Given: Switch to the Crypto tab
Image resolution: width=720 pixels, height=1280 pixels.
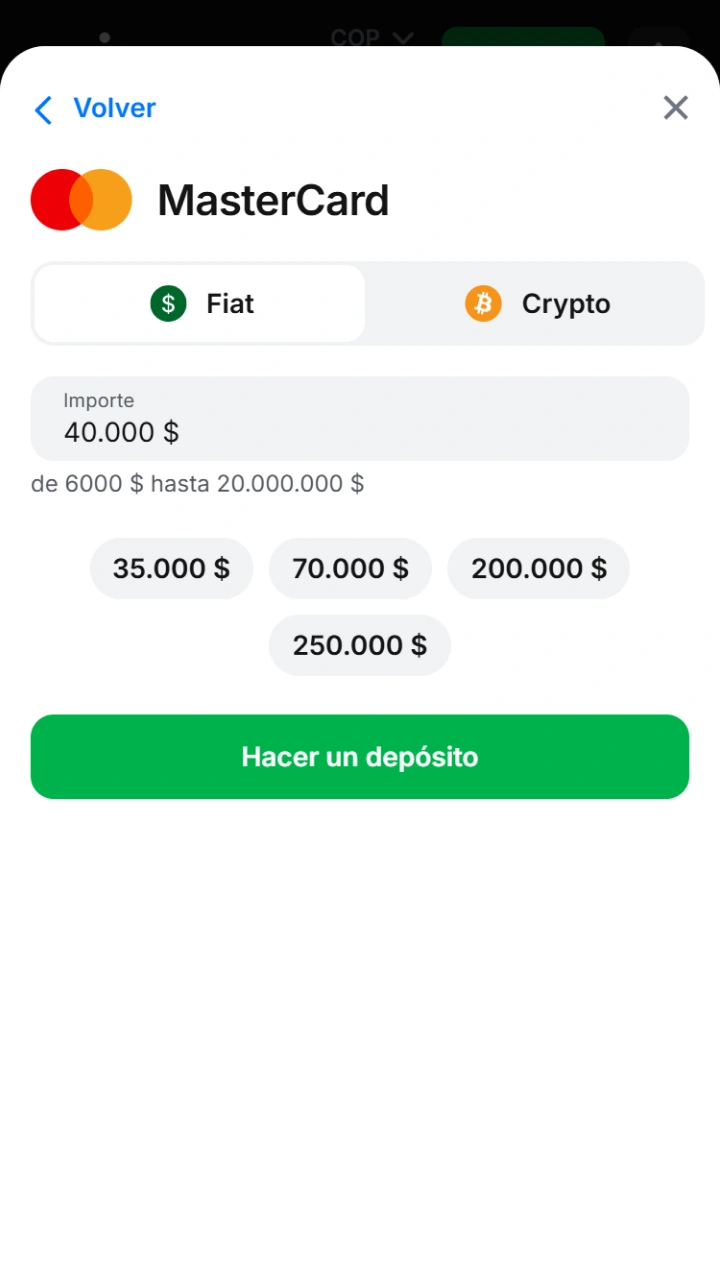Looking at the screenshot, I should [537, 303].
